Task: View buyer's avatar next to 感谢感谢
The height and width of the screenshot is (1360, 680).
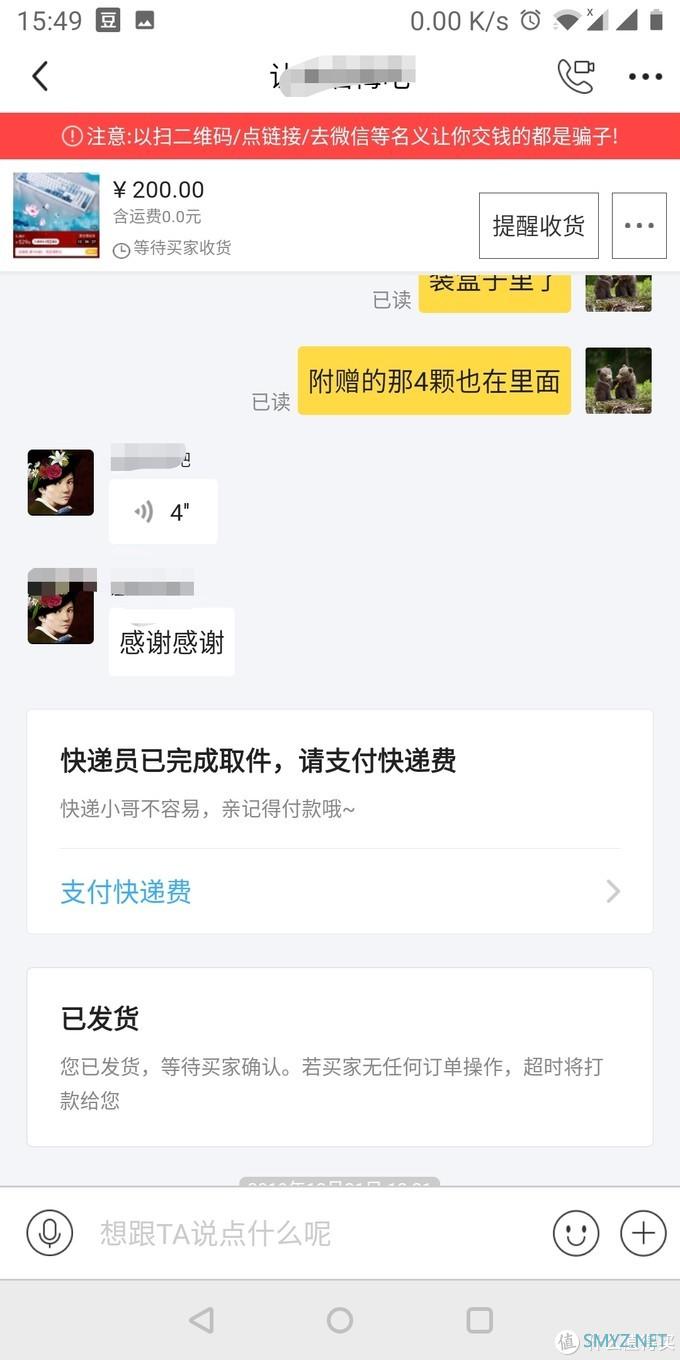Action: [x=61, y=610]
